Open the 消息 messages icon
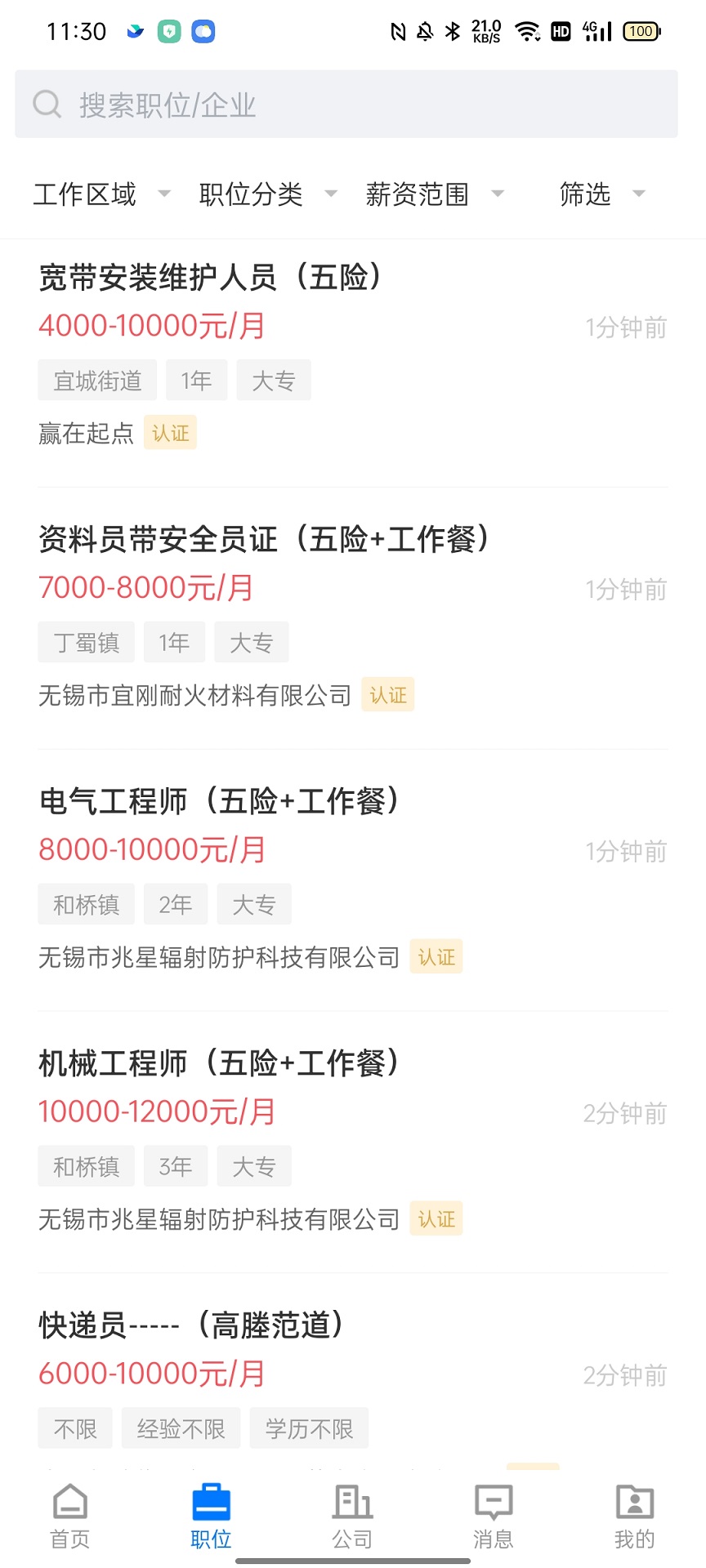 (x=492, y=1503)
